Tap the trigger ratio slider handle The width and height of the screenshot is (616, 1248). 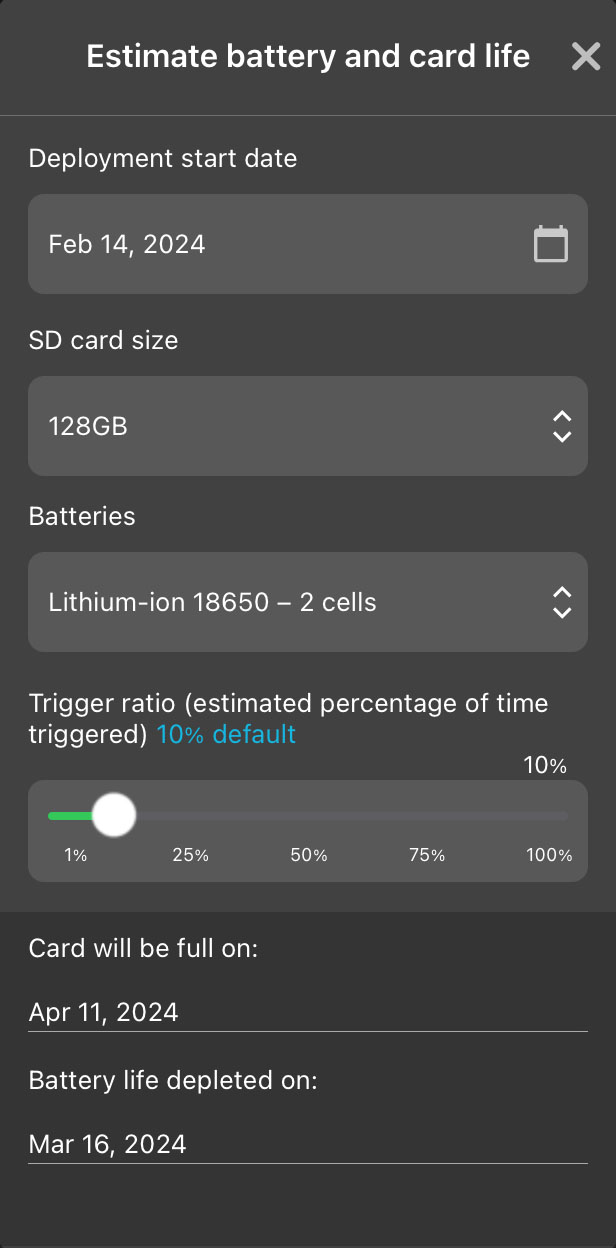pyautogui.click(x=115, y=815)
